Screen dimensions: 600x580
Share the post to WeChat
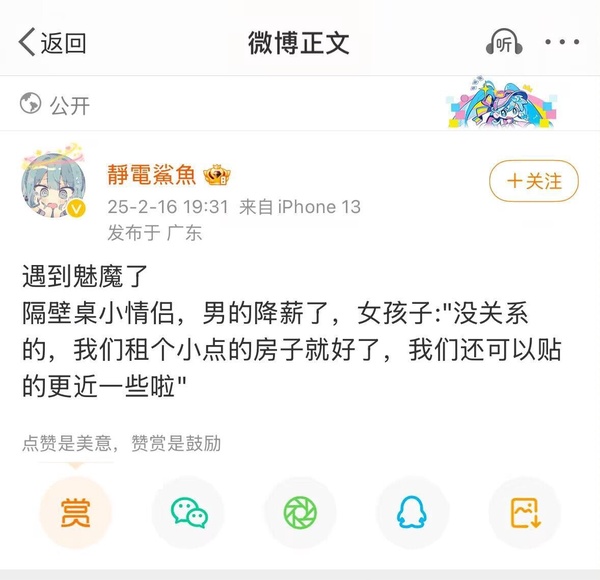[x=188, y=512]
